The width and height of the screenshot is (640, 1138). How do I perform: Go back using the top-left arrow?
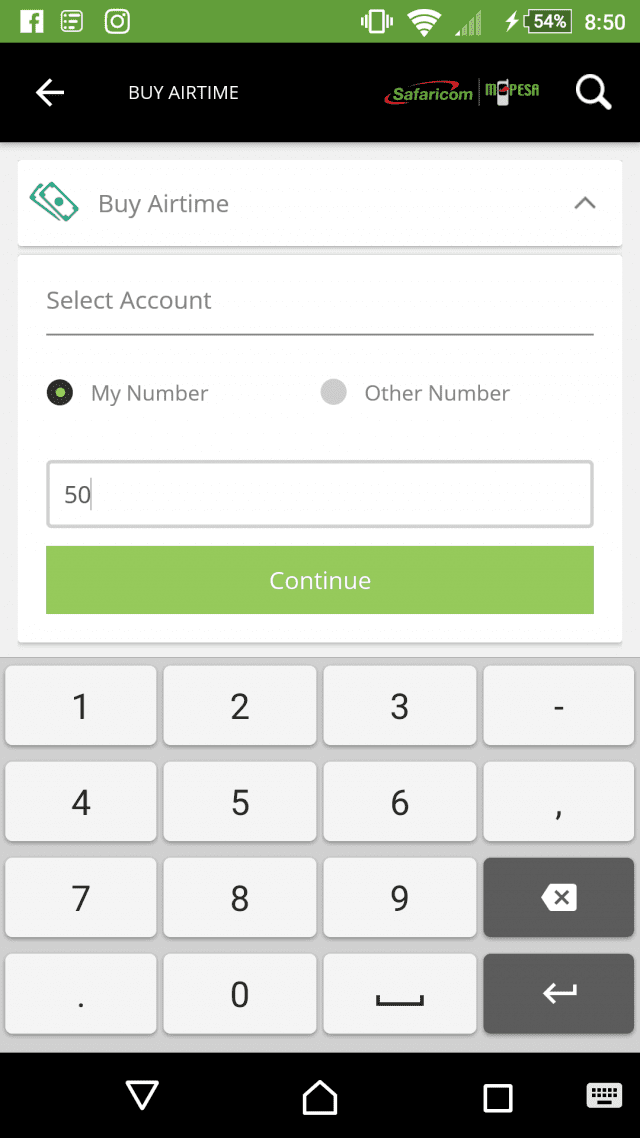(x=50, y=92)
